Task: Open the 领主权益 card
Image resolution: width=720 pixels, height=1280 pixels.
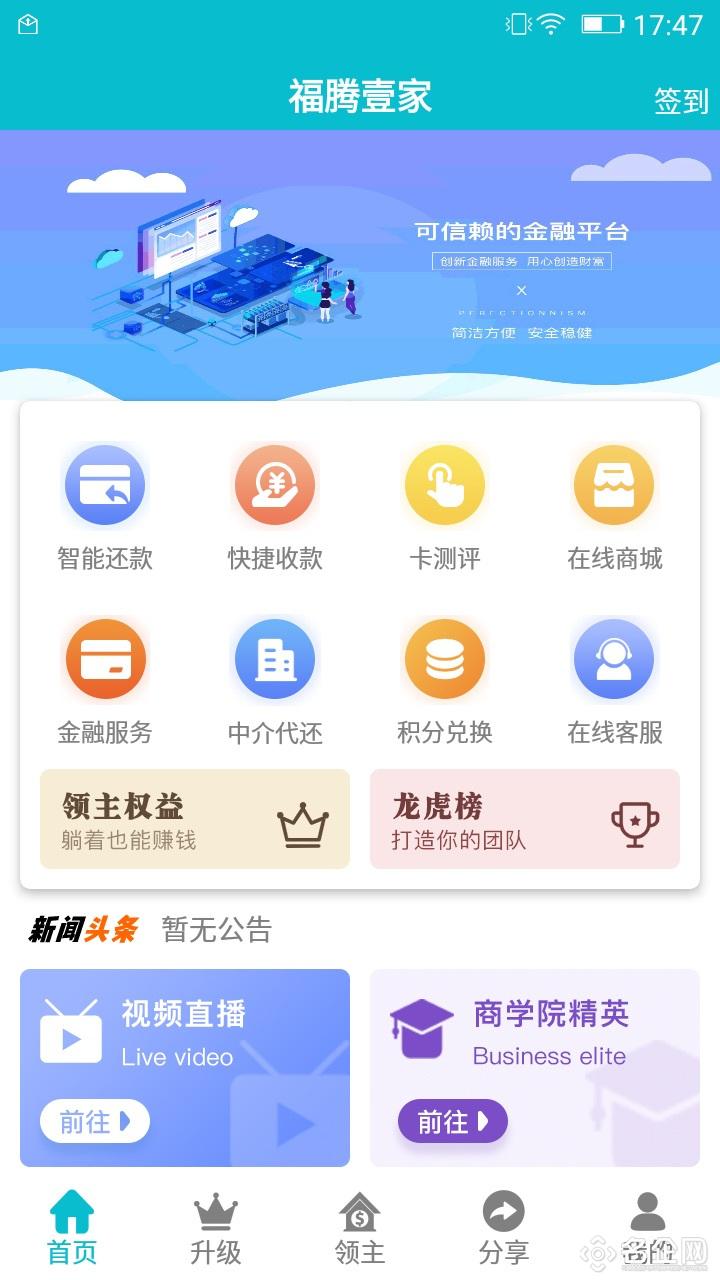Action: pos(195,819)
